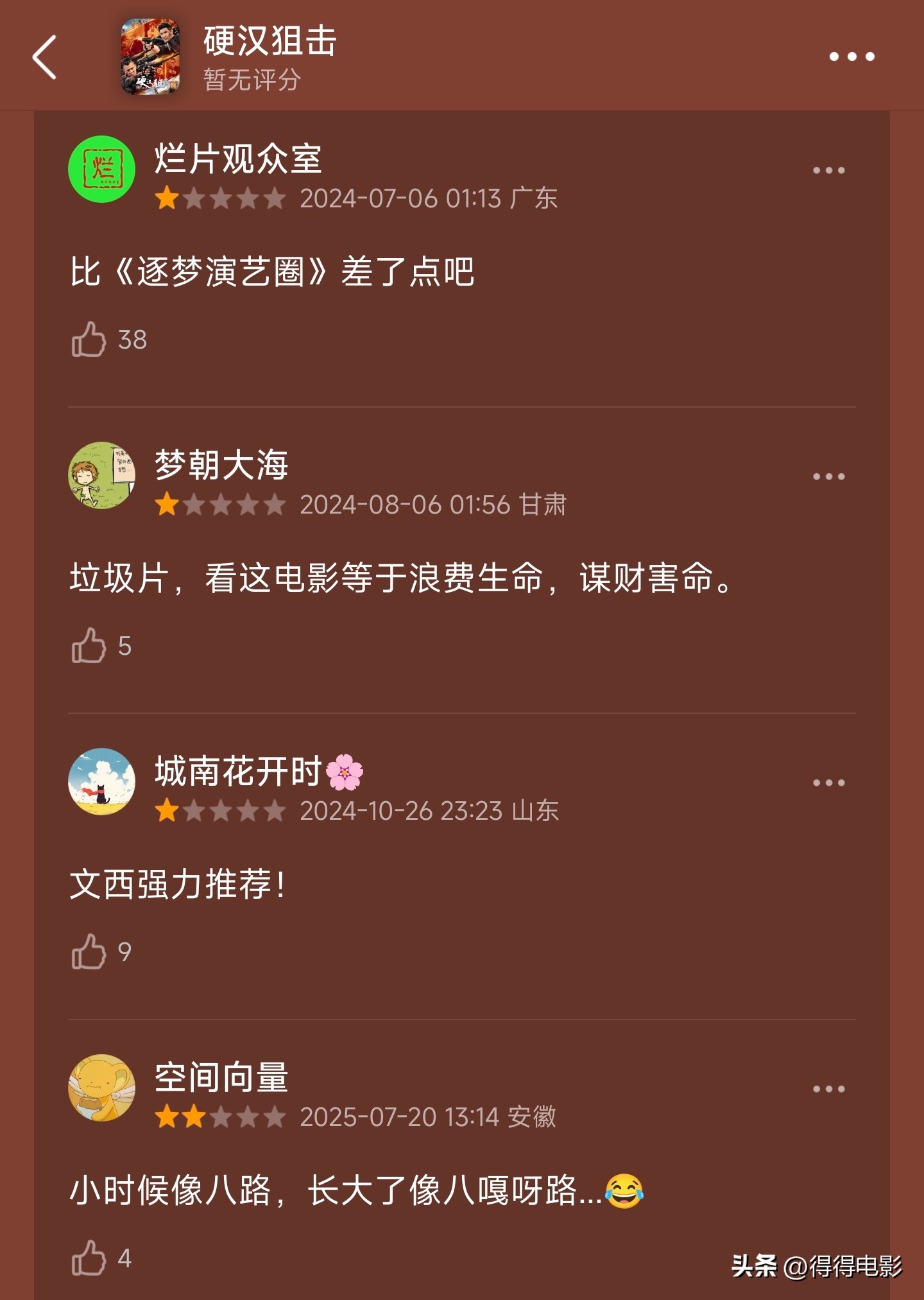This screenshot has width=924, height=1300.
Task: Like 城南花开时's review with 9 likes
Action: click(89, 951)
